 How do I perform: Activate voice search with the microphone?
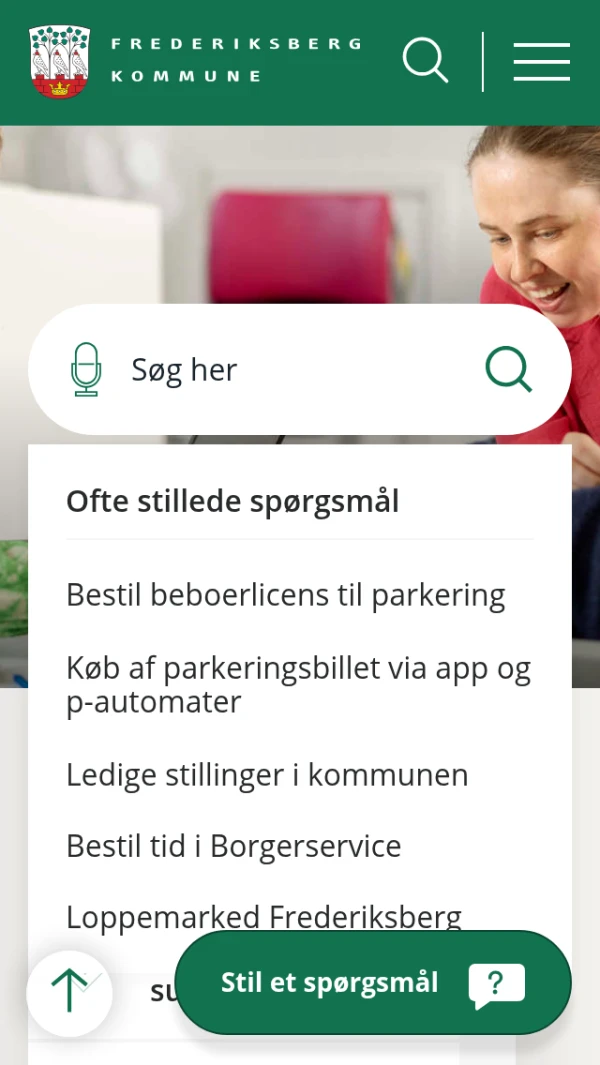click(x=87, y=369)
